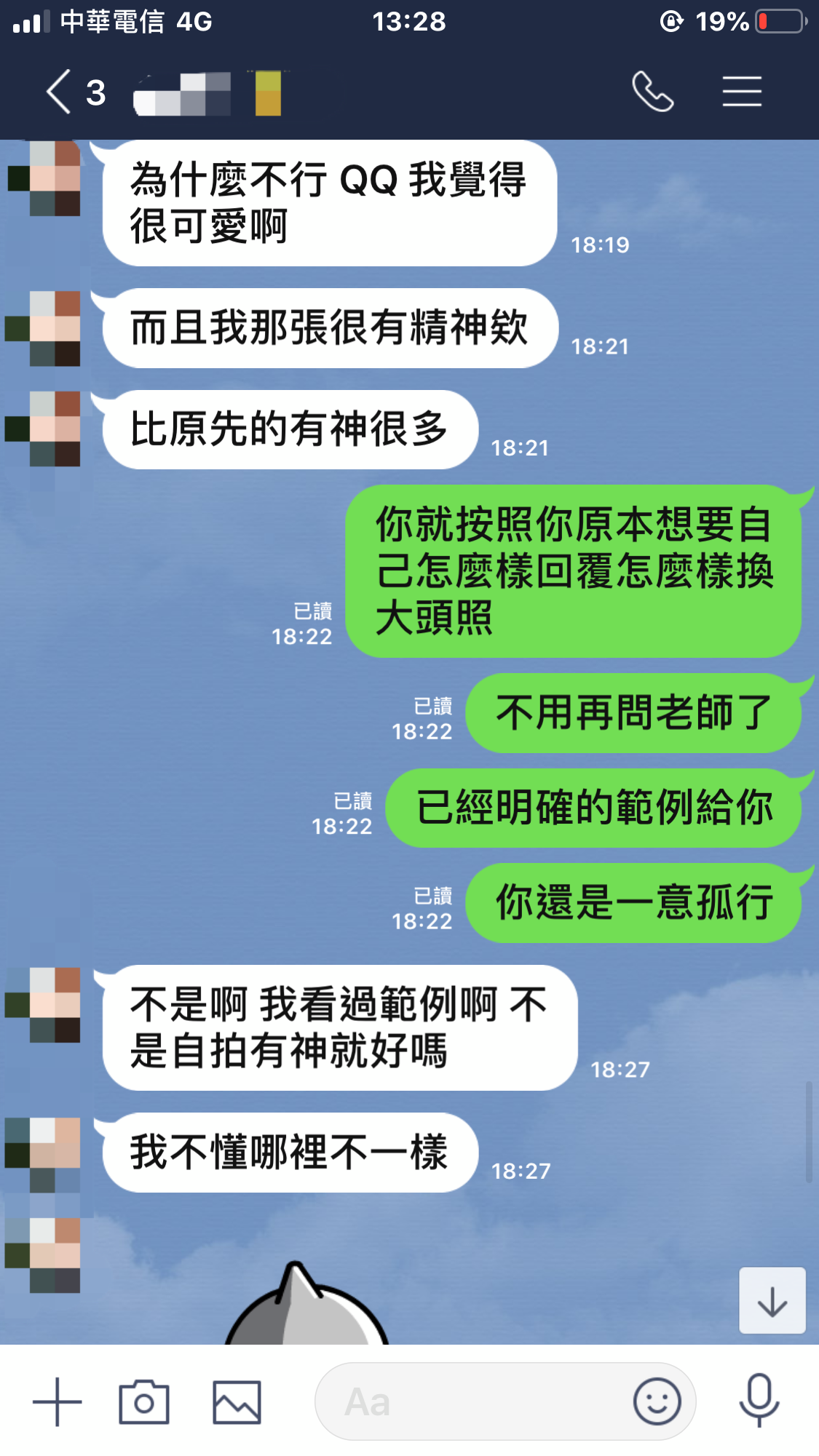The image size is (819, 1456).
Task: Open the photo gallery picker
Action: [x=237, y=1401]
